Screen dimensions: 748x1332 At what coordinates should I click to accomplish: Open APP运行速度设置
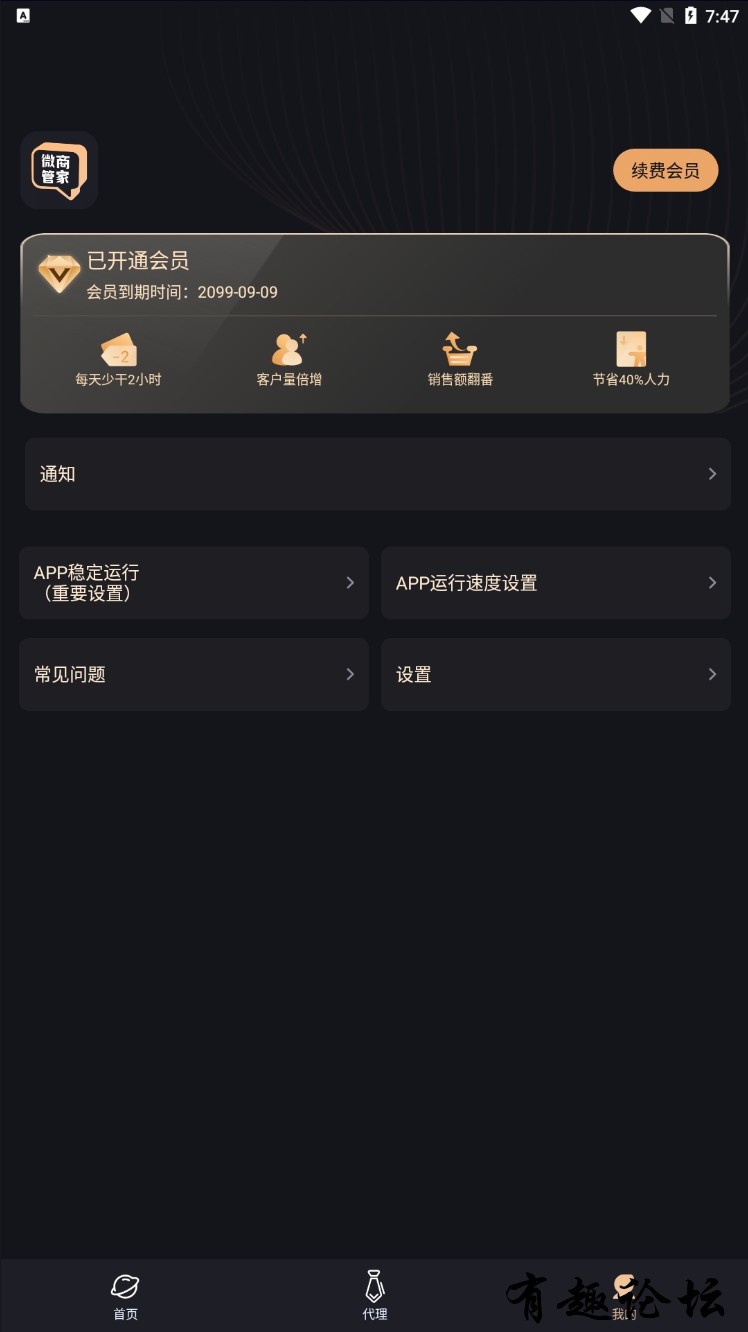tap(555, 583)
